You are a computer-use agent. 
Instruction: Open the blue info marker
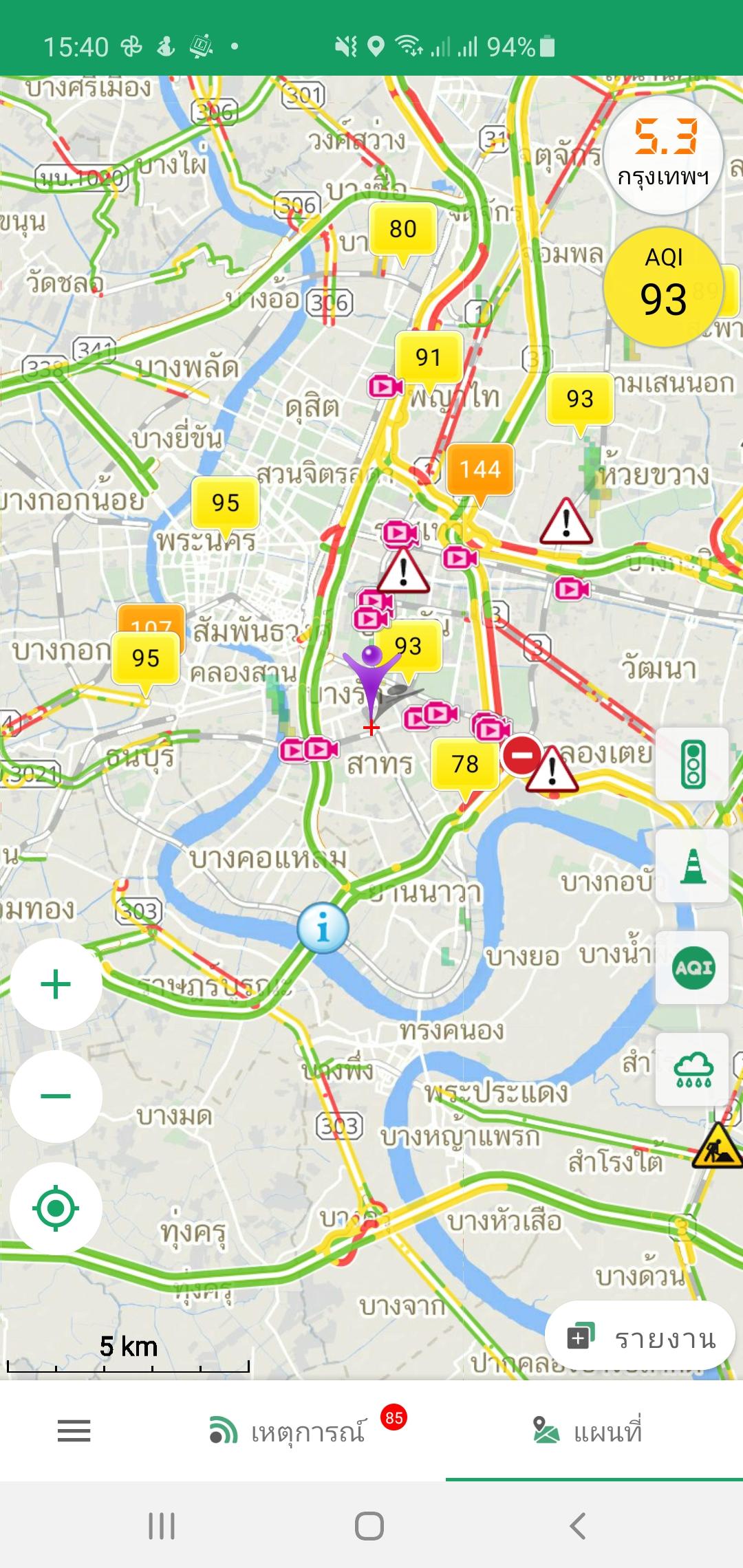tap(323, 930)
